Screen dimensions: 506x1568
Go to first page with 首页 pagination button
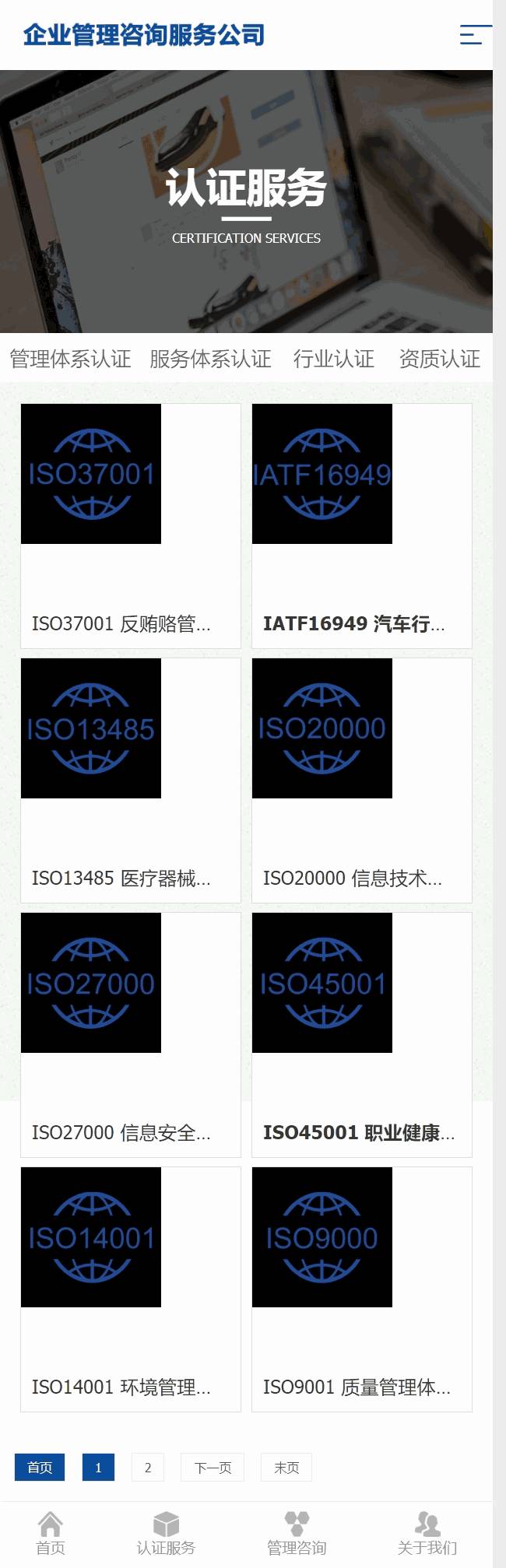[x=40, y=1468]
